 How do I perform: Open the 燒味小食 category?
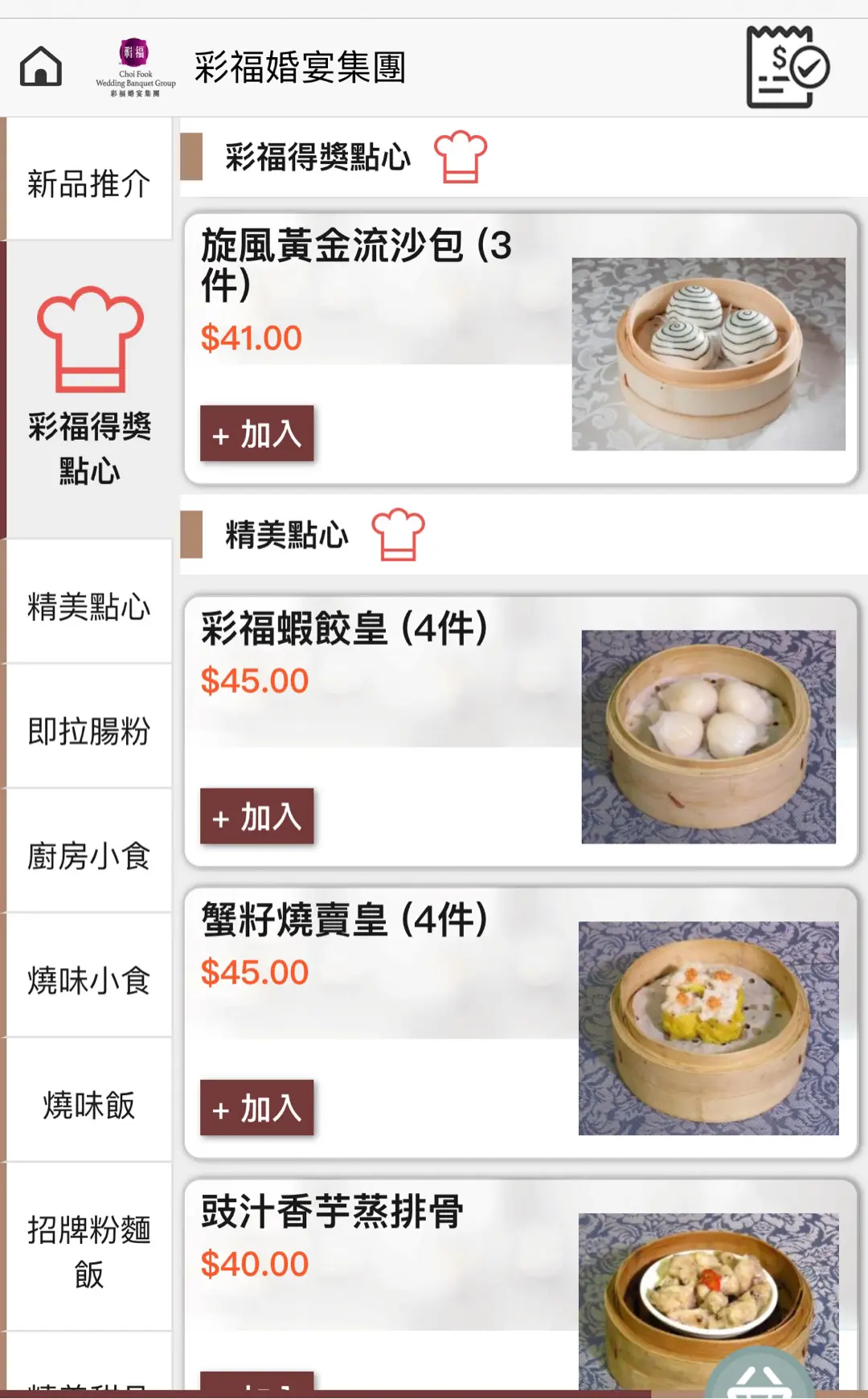(x=88, y=980)
